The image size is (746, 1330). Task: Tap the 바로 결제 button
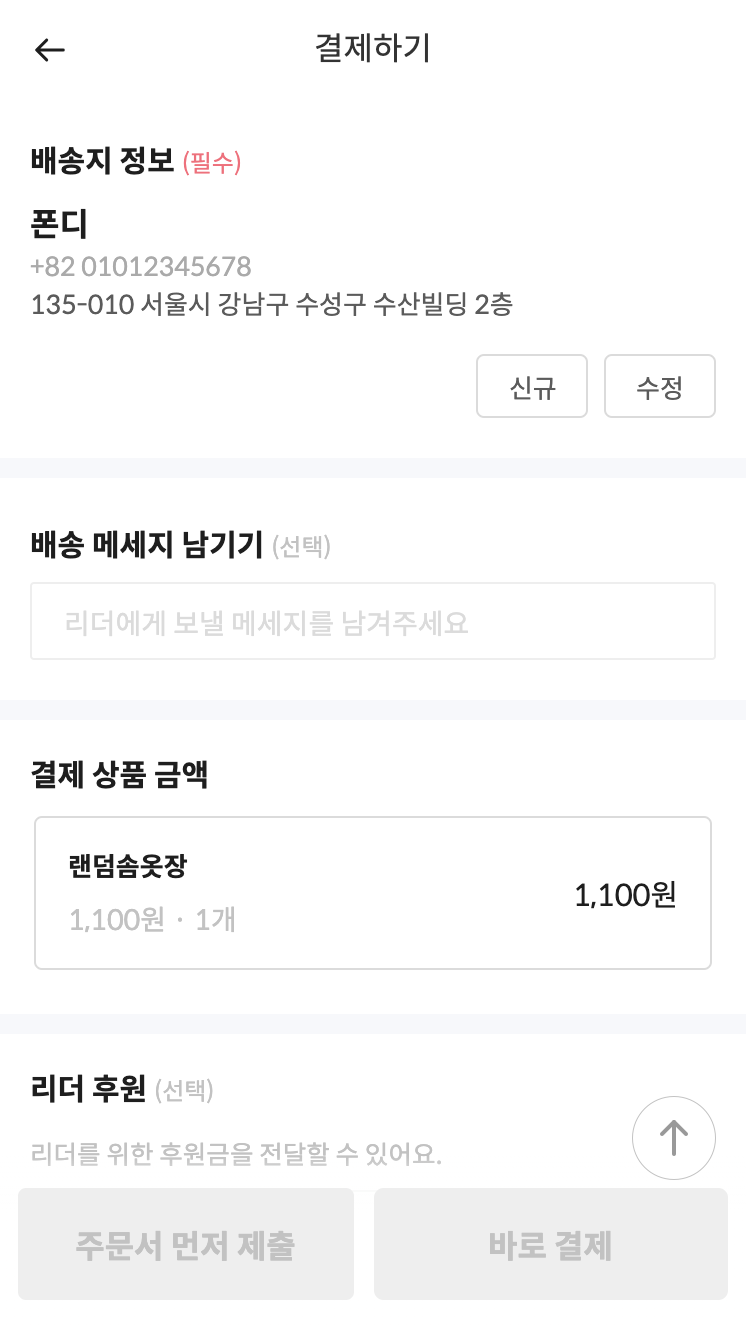coord(551,1244)
